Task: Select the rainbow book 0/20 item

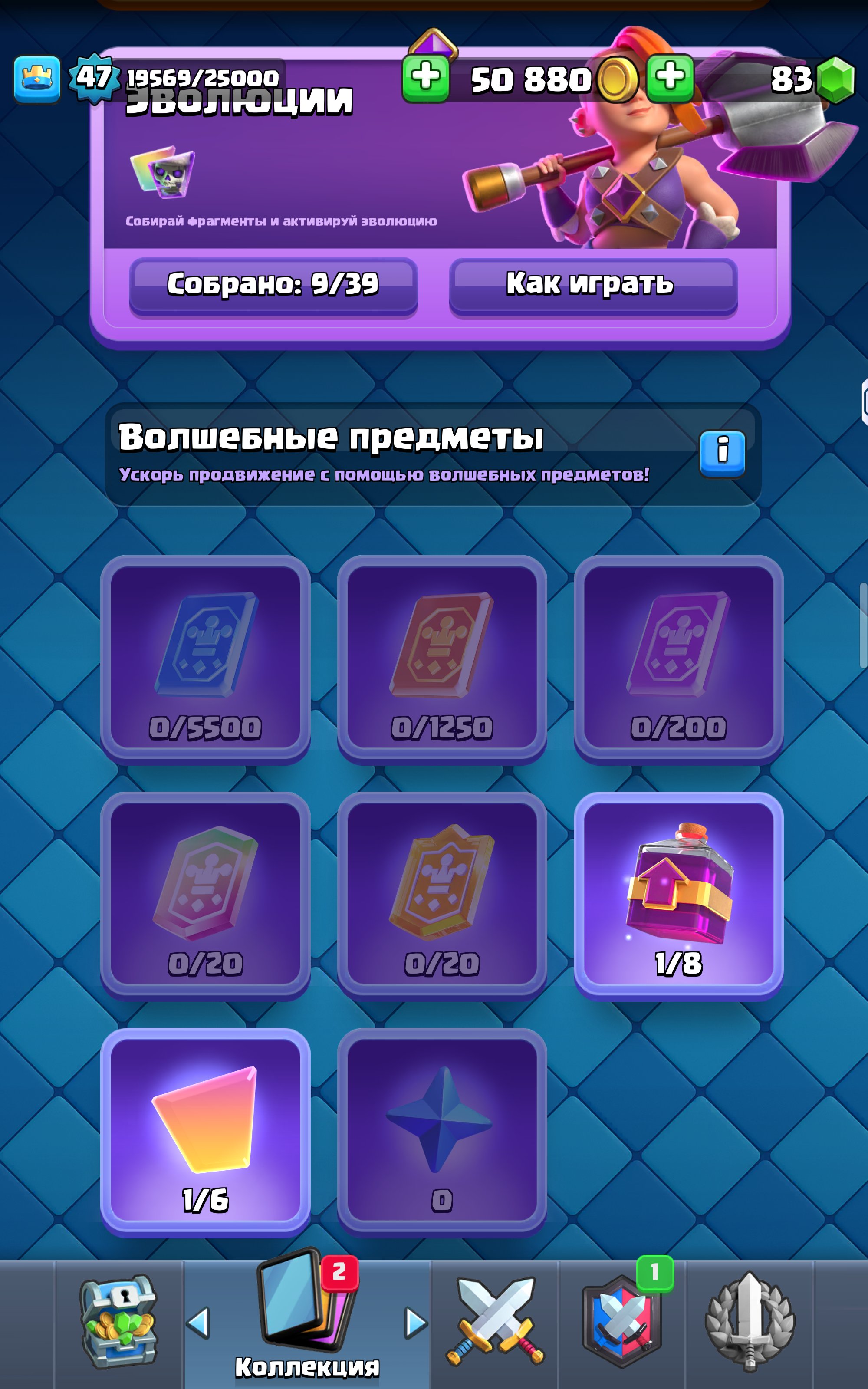Action: [206, 896]
